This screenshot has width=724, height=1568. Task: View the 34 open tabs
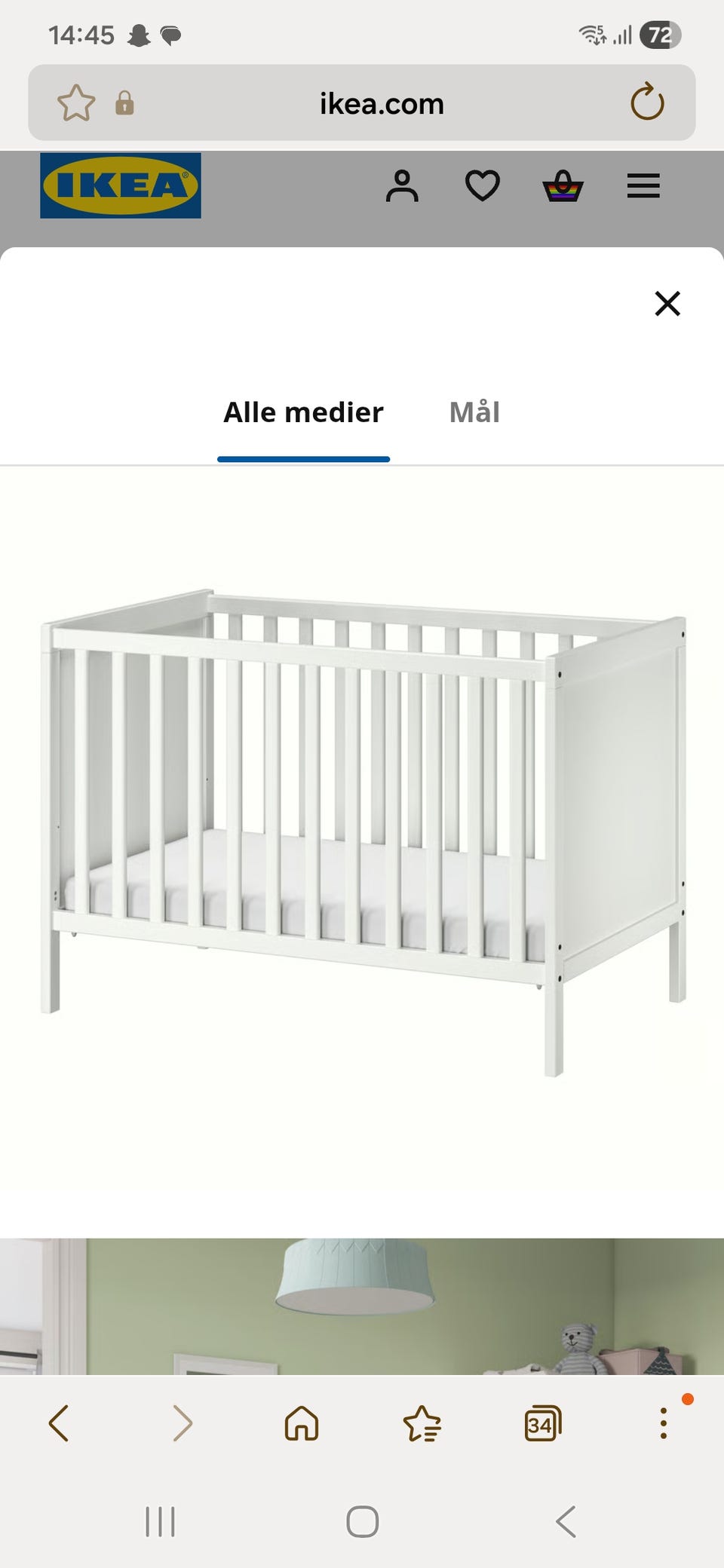tap(543, 1423)
